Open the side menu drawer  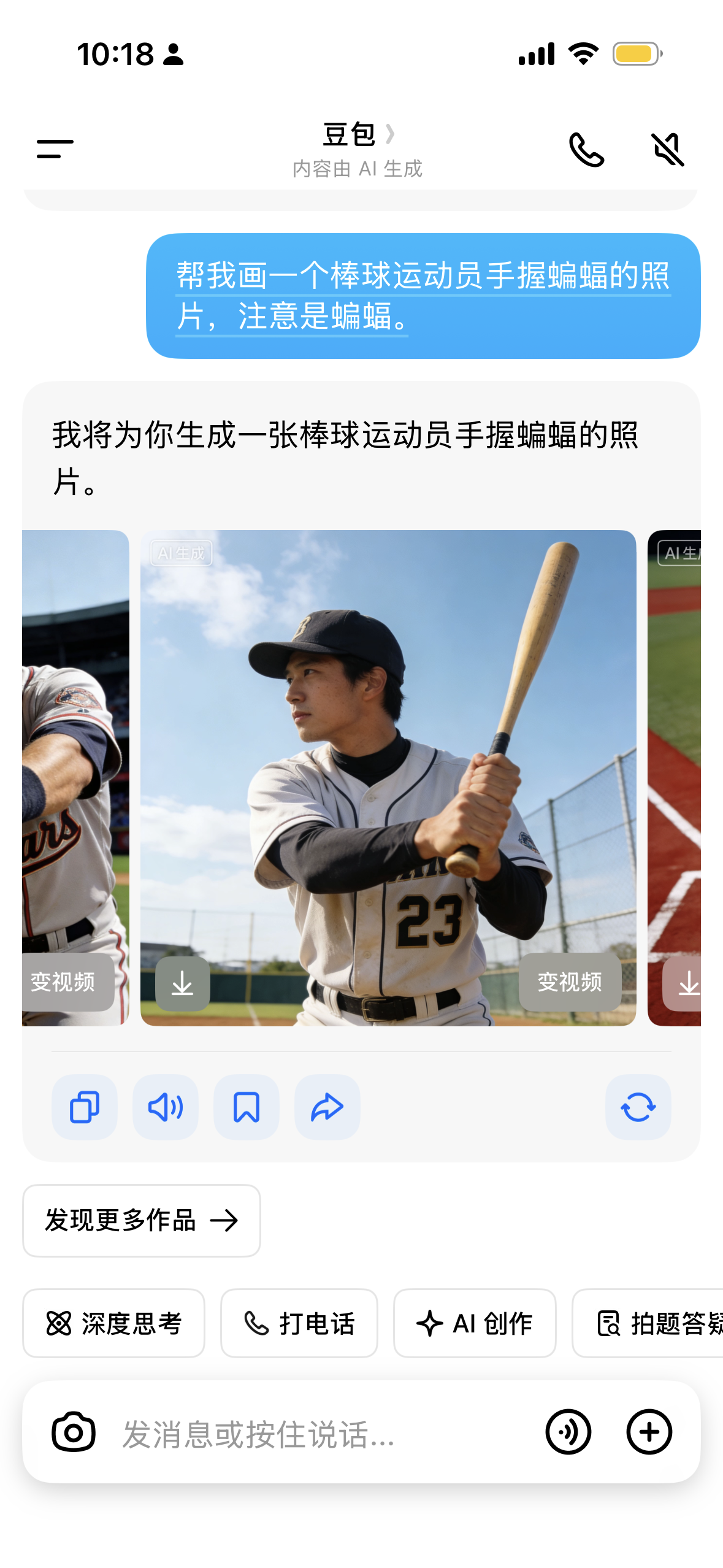click(x=55, y=149)
